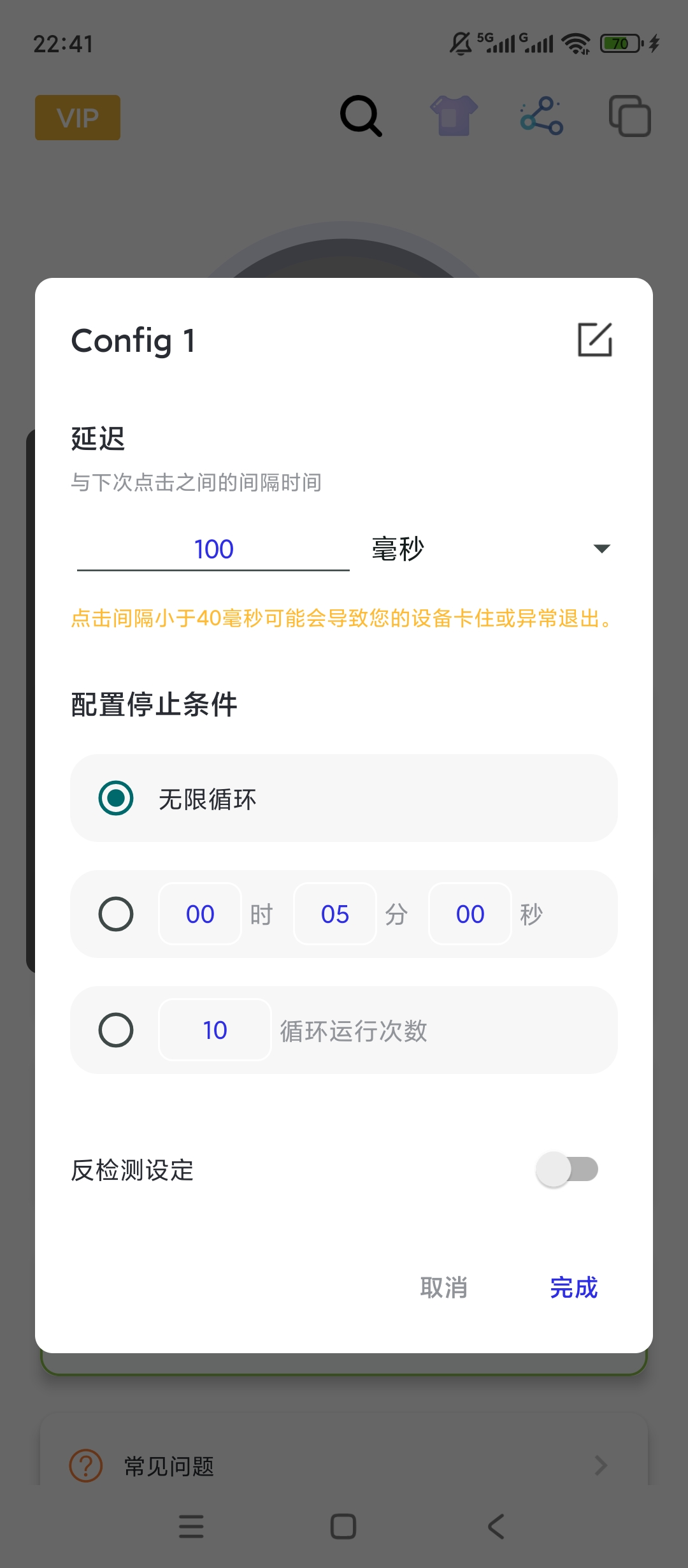Edit the hours field before 时
This screenshot has height=1568, width=688.
(x=200, y=914)
